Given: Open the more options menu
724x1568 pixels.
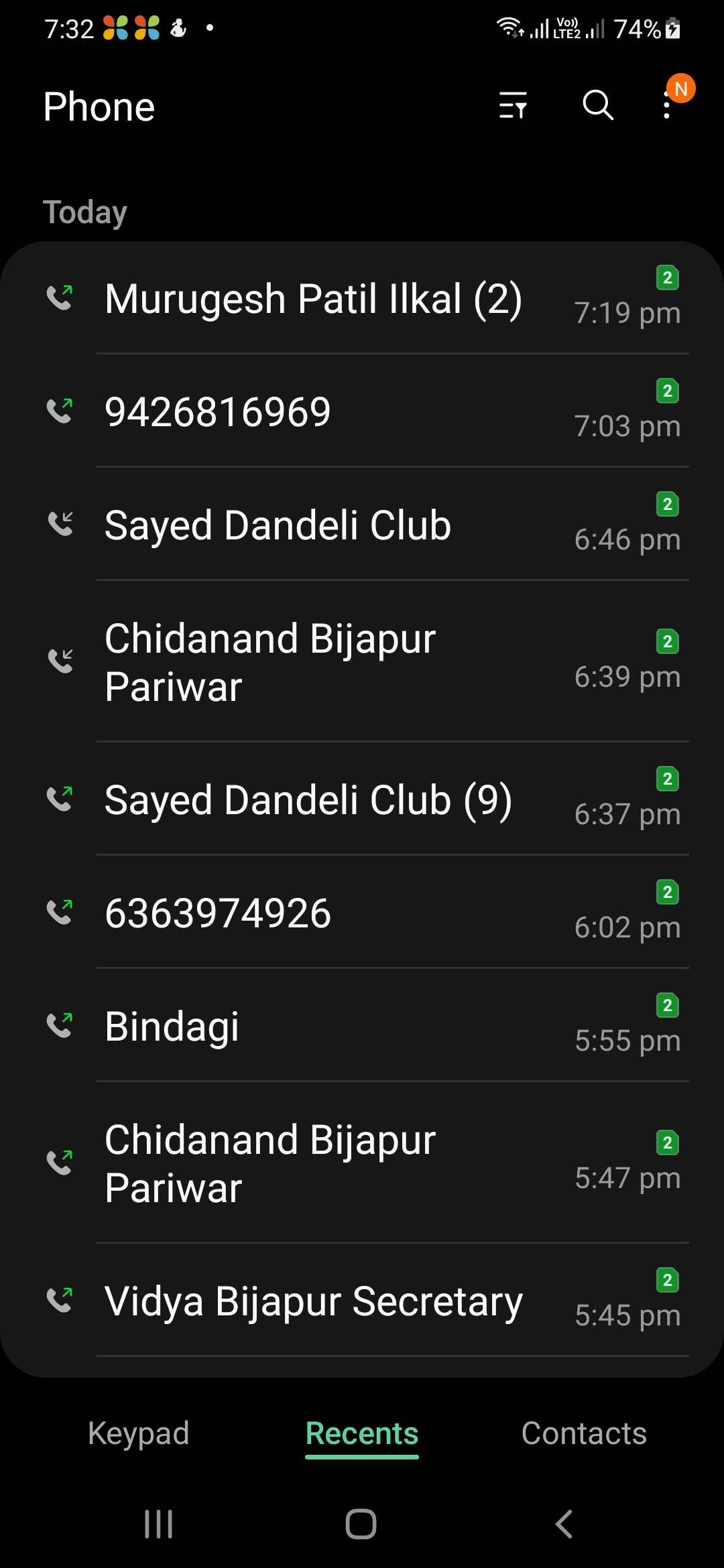Looking at the screenshot, I should [666, 106].
